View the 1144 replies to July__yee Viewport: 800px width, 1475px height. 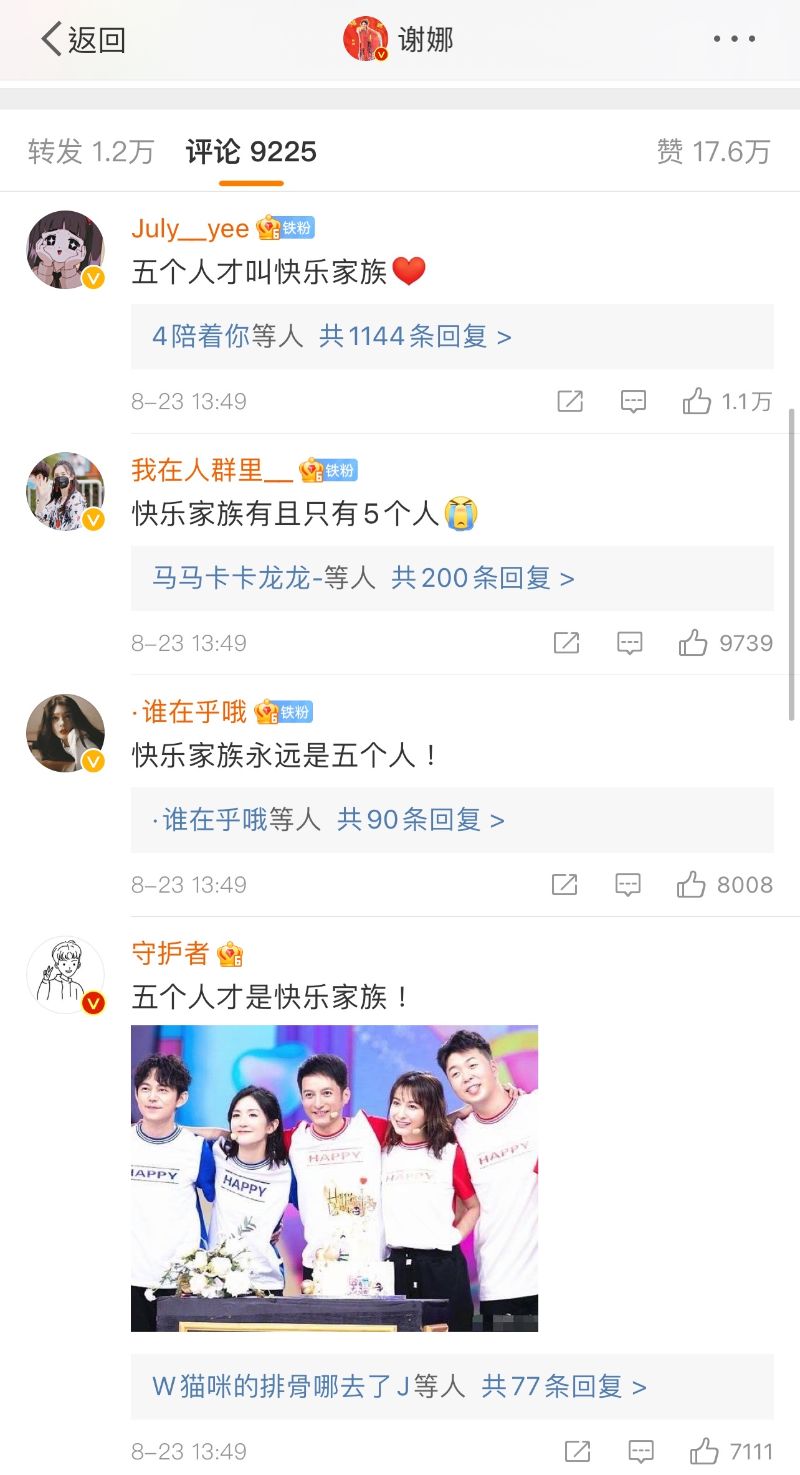[x=452, y=337]
